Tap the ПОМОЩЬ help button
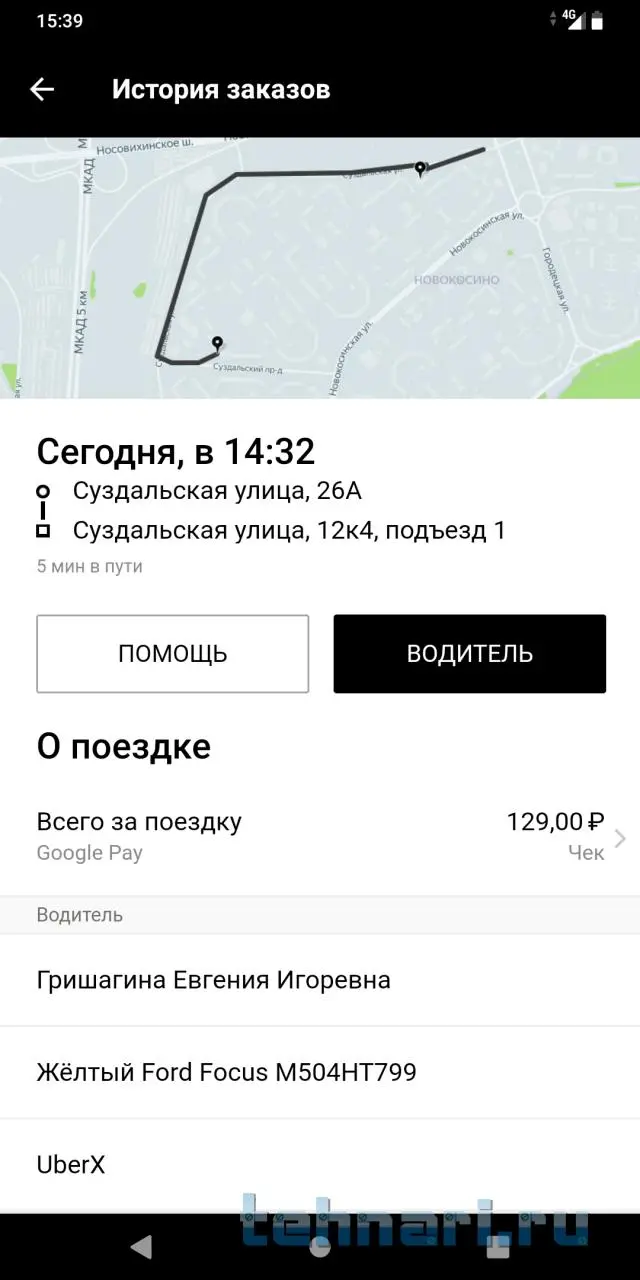The width and height of the screenshot is (640, 1280). click(173, 654)
